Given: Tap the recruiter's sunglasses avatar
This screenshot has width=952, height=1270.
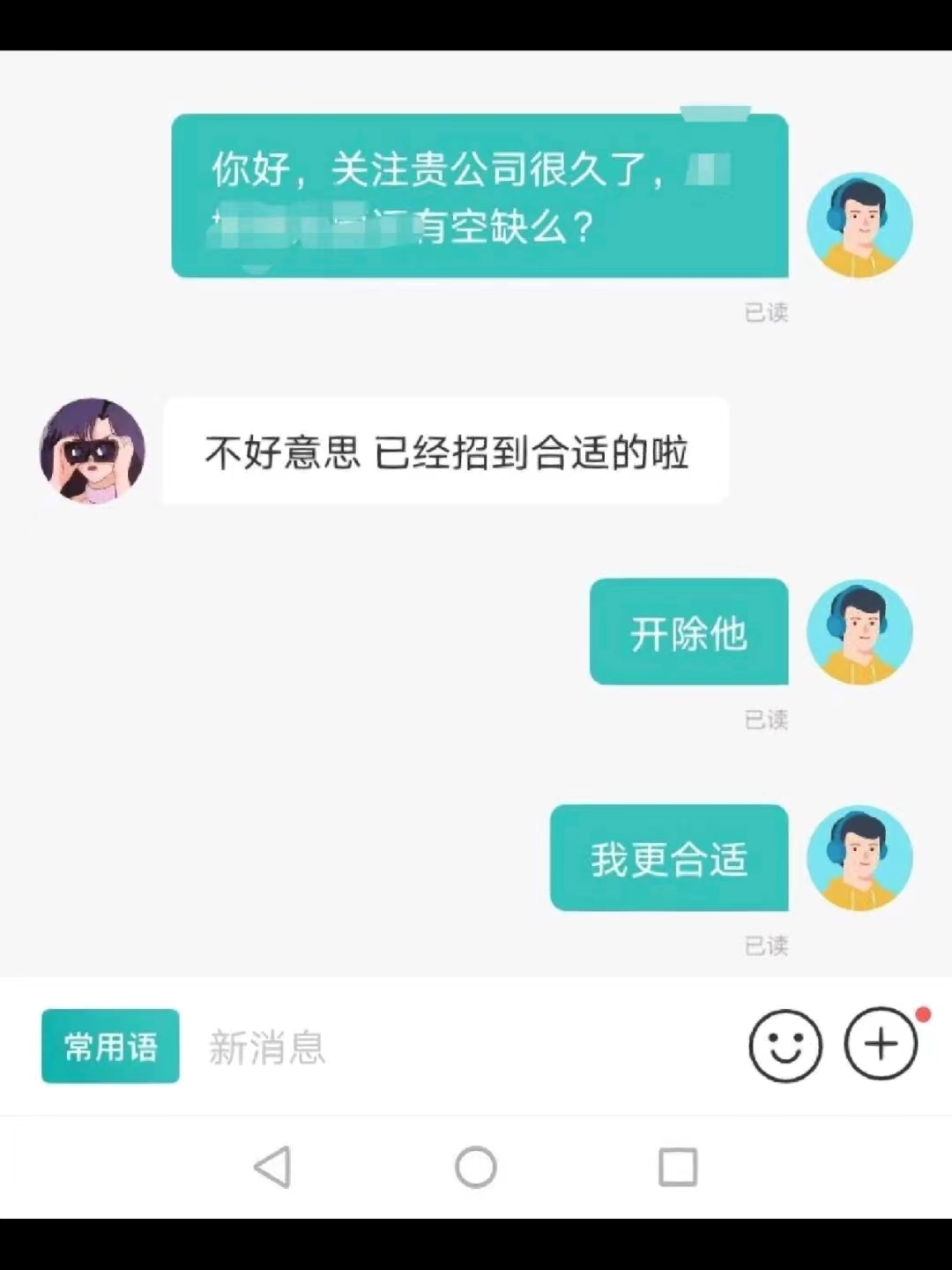Looking at the screenshot, I should click(x=93, y=451).
